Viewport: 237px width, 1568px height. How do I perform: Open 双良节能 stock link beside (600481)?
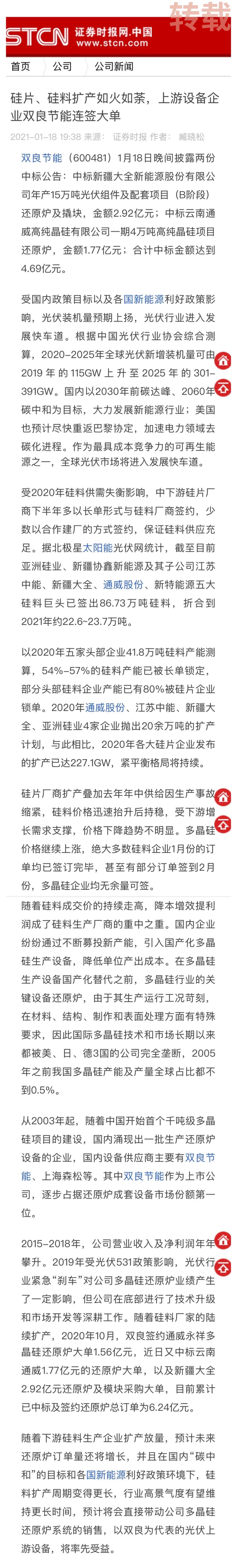[41, 158]
